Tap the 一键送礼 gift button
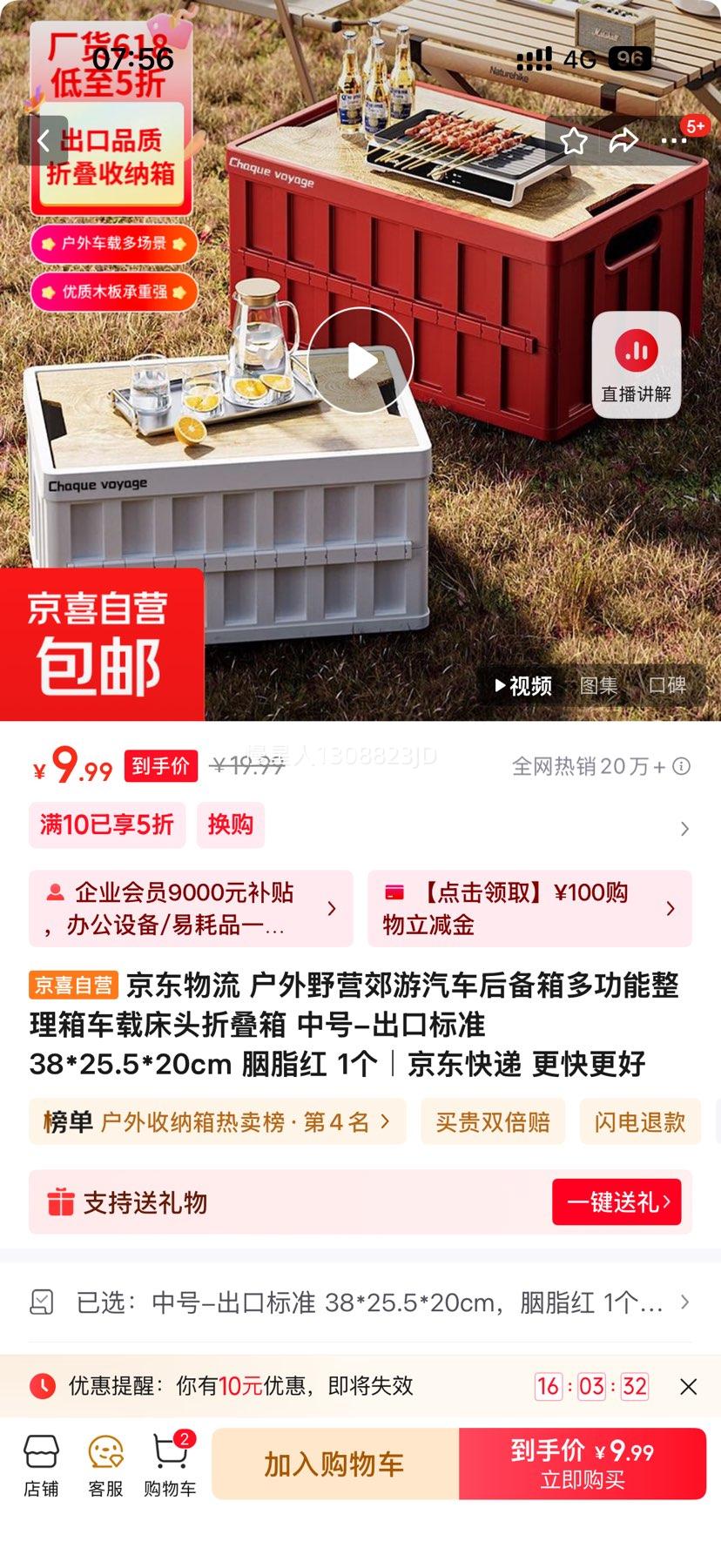The width and height of the screenshot is (721, 1568). click(x=617, y=1202)
